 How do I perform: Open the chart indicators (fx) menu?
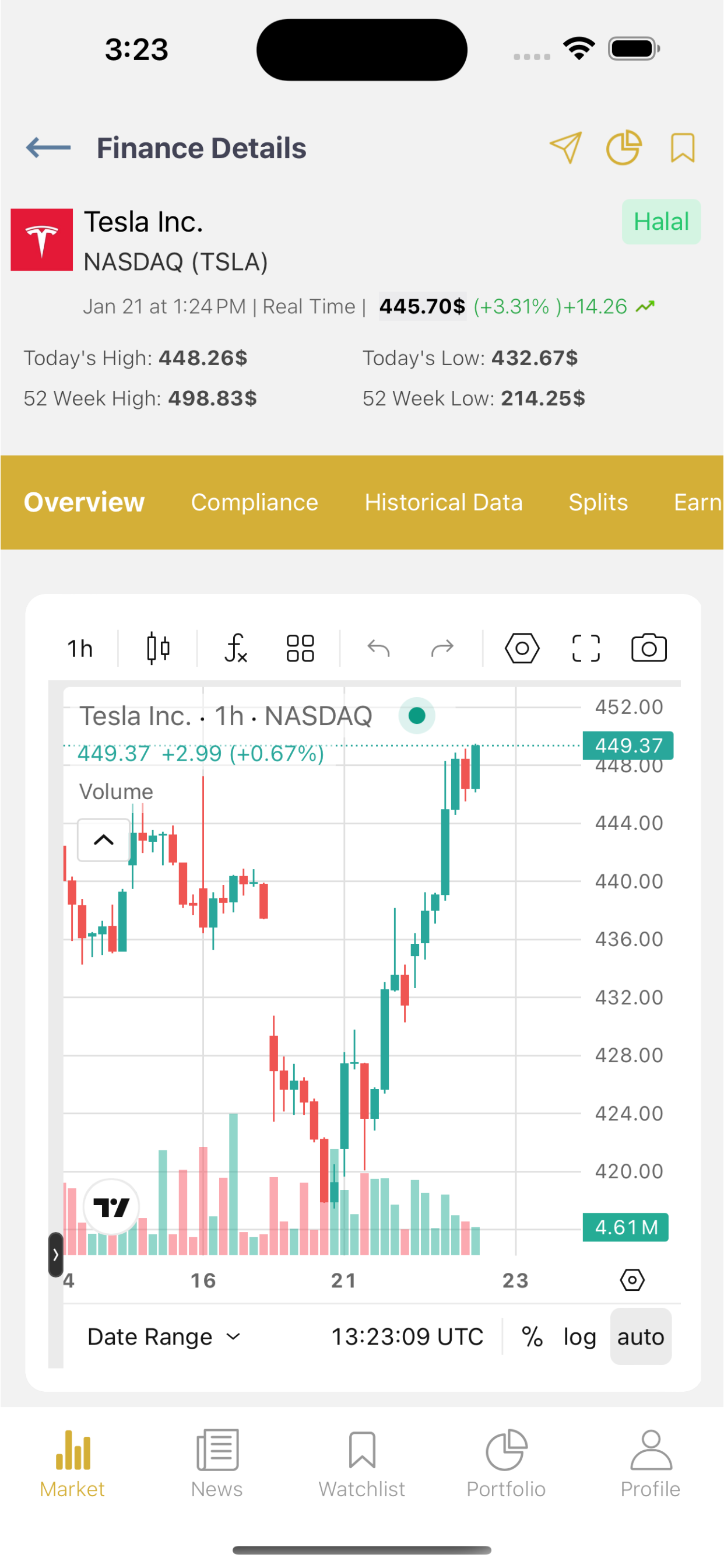(236, 647)
